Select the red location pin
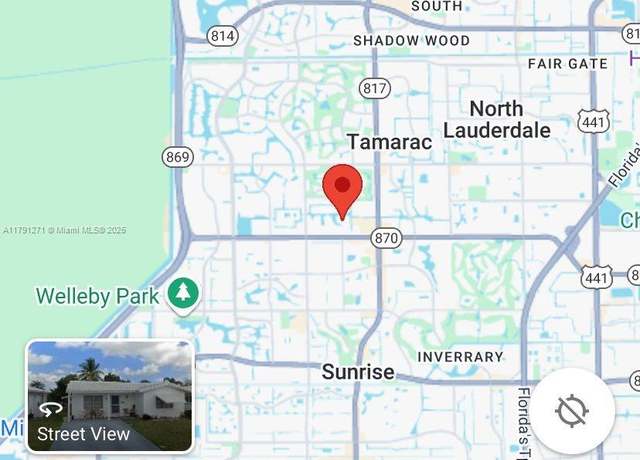Image resolution: width=640 pixels, height=460 pixels. point(343,190)
